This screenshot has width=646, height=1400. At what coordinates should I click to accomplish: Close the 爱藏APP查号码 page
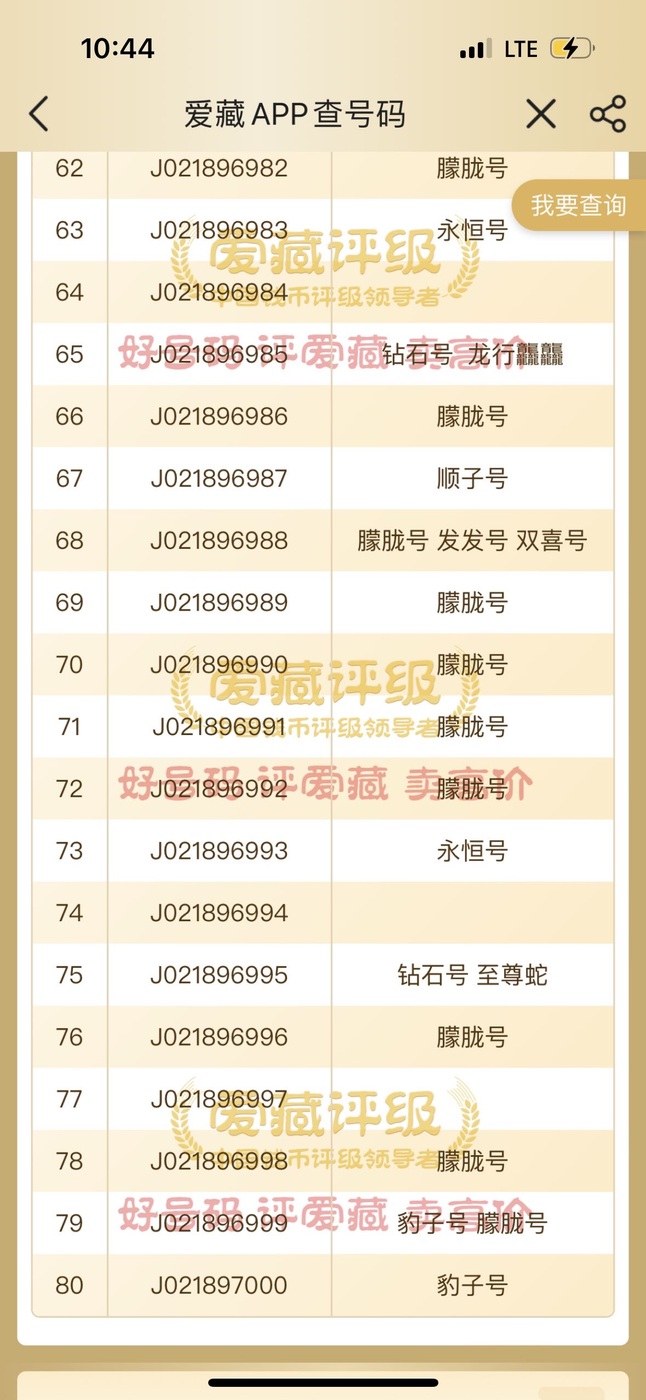point(541,114)
